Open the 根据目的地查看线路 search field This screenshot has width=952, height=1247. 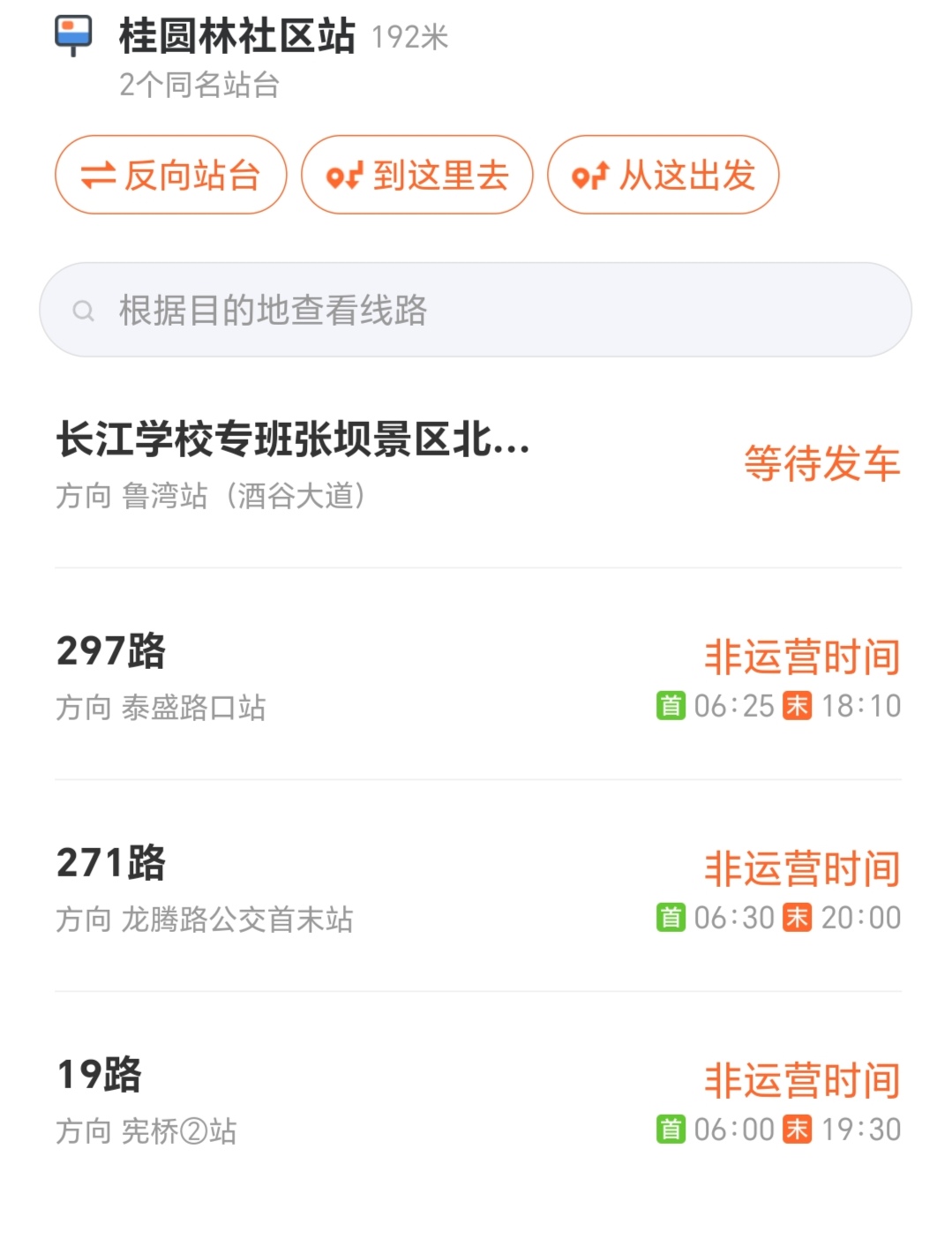(x=475, y=310)
